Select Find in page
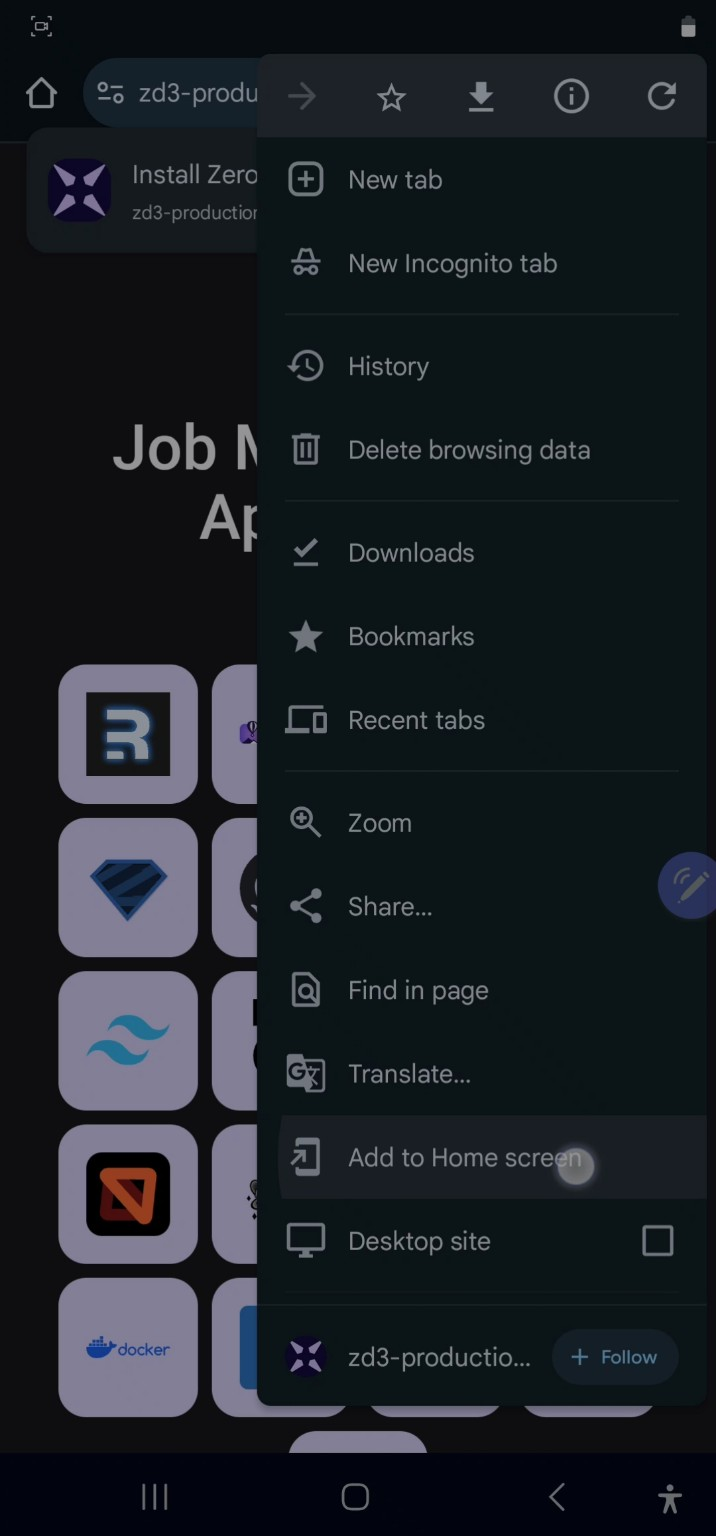This screenshot has height=1536, width=716. tap(418, 991)
